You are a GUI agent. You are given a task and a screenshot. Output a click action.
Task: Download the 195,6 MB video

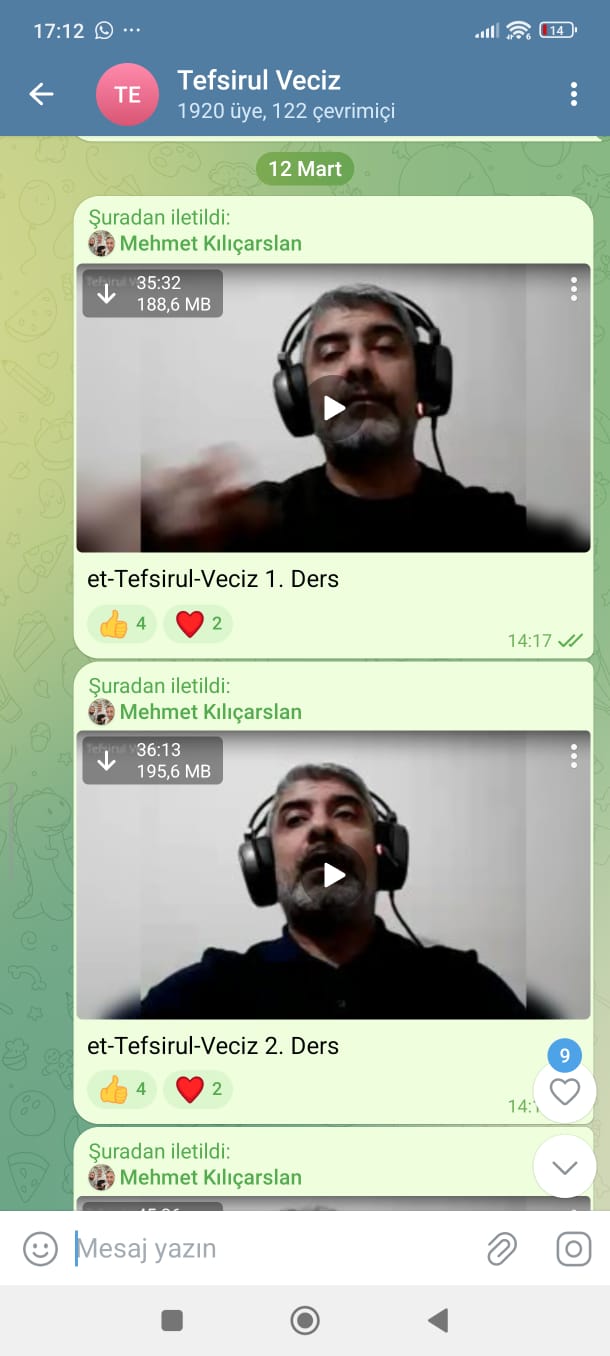click(x=107, y=761)
